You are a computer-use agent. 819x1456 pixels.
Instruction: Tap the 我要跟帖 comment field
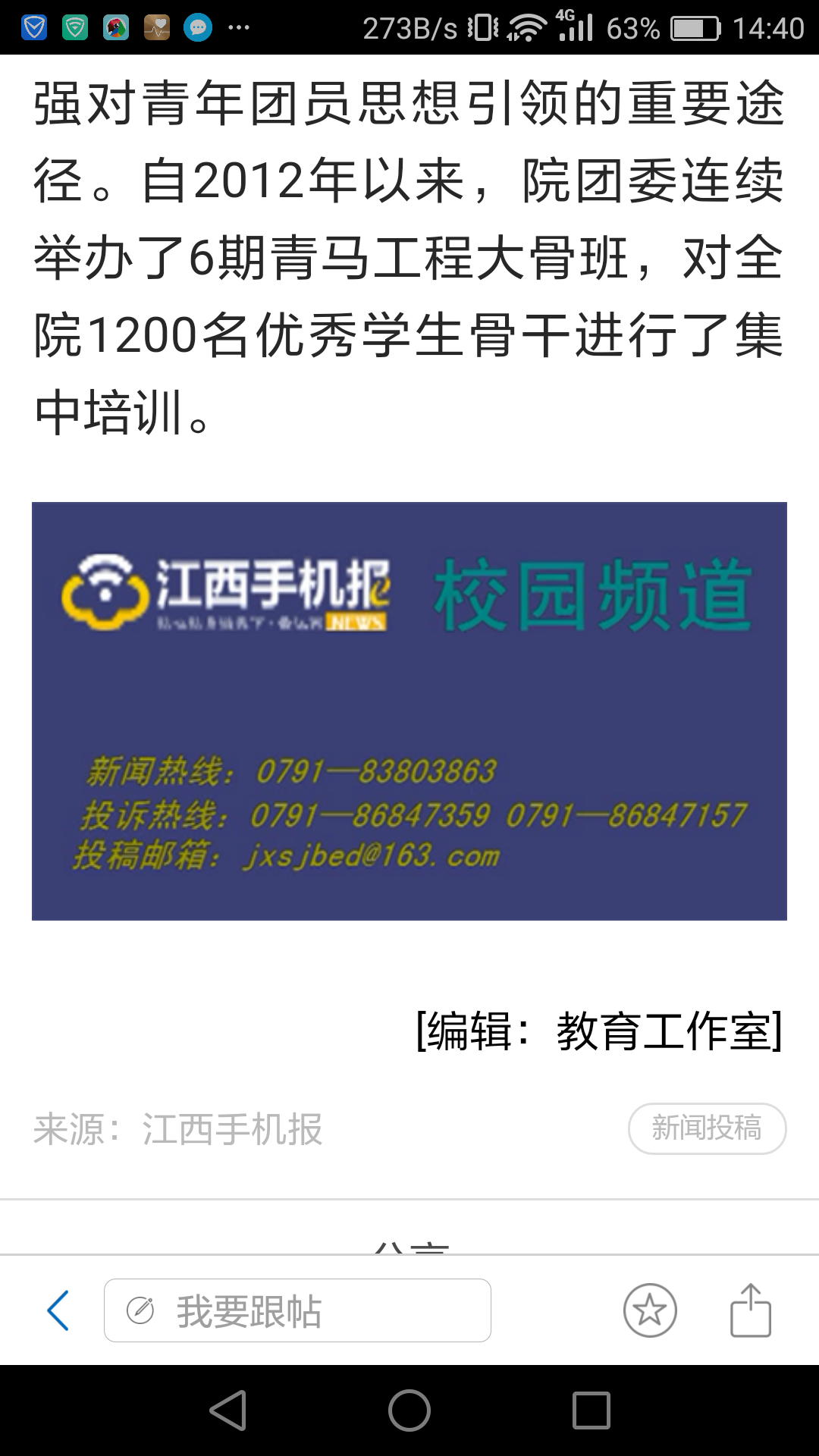pos(297,1310)
